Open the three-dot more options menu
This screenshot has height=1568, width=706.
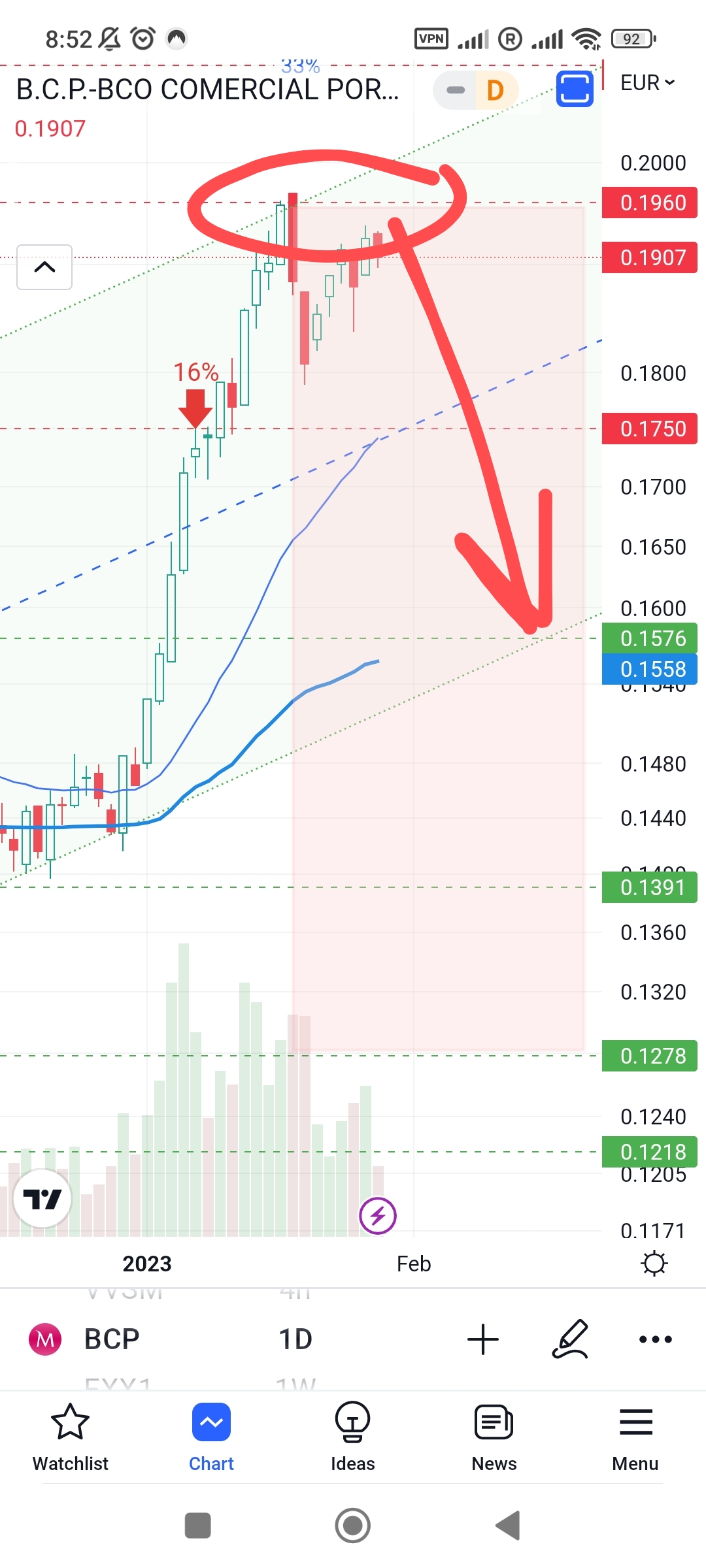tap(655, 1339)
